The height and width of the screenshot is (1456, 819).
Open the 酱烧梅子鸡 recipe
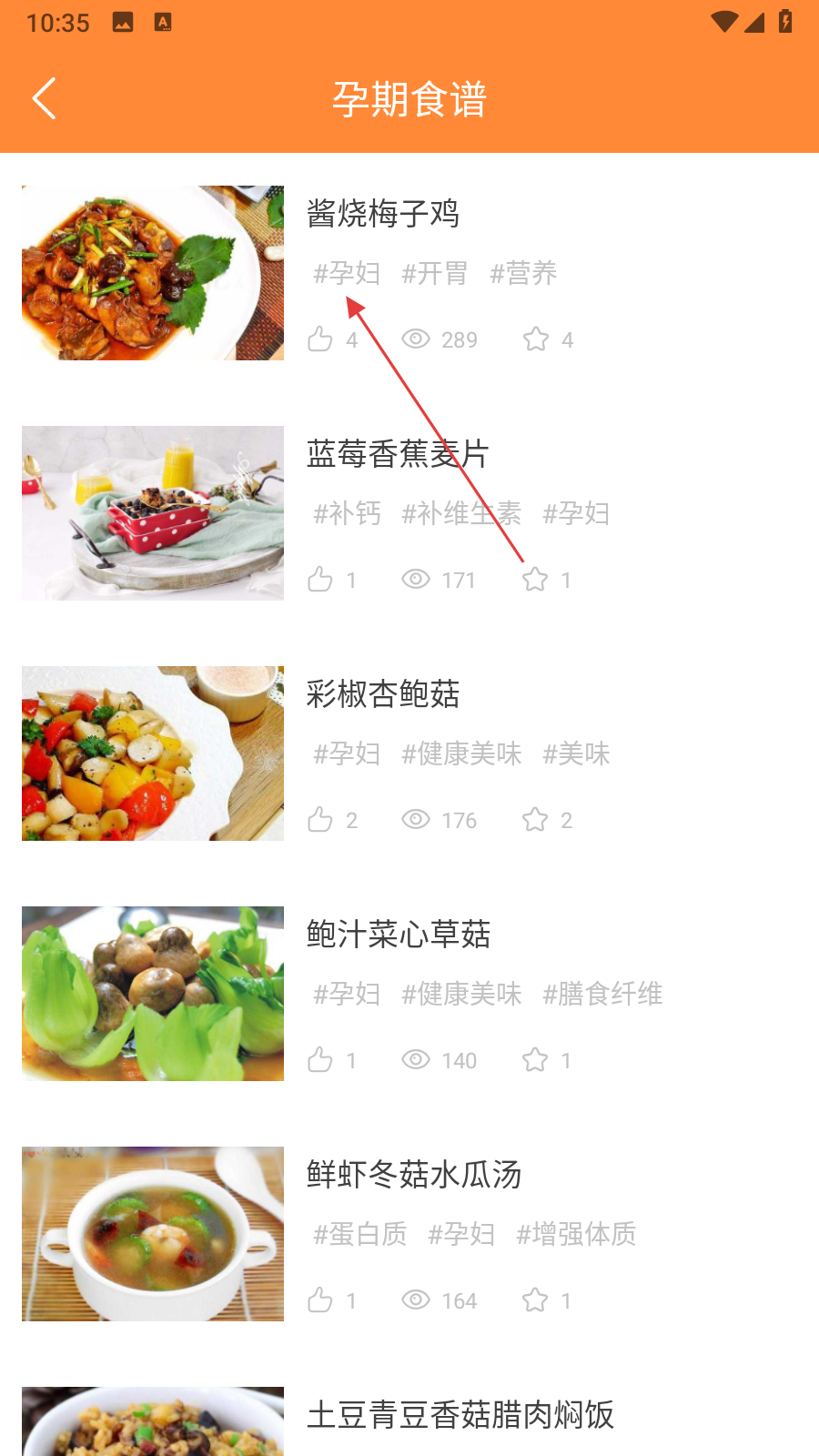click(383, 214)
